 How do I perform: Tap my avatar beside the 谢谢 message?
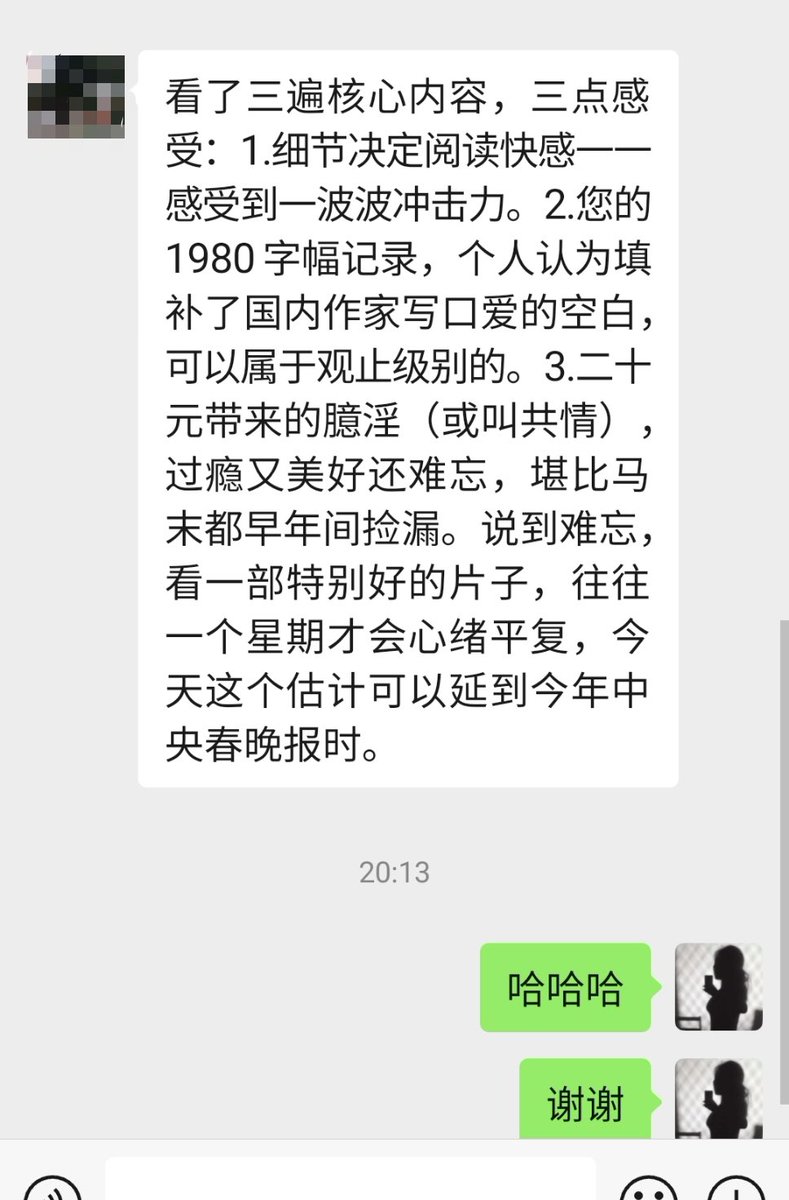719,1099
